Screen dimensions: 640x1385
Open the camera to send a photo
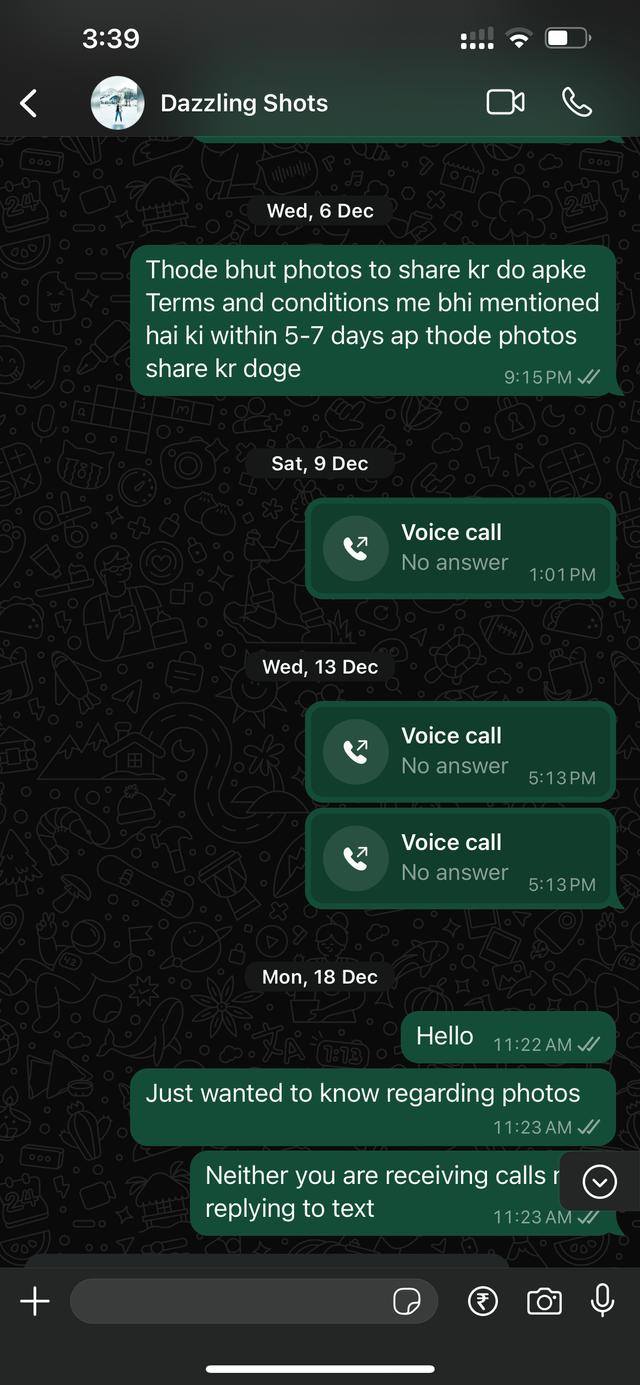pyautogui.click(x=544, y=1301)
